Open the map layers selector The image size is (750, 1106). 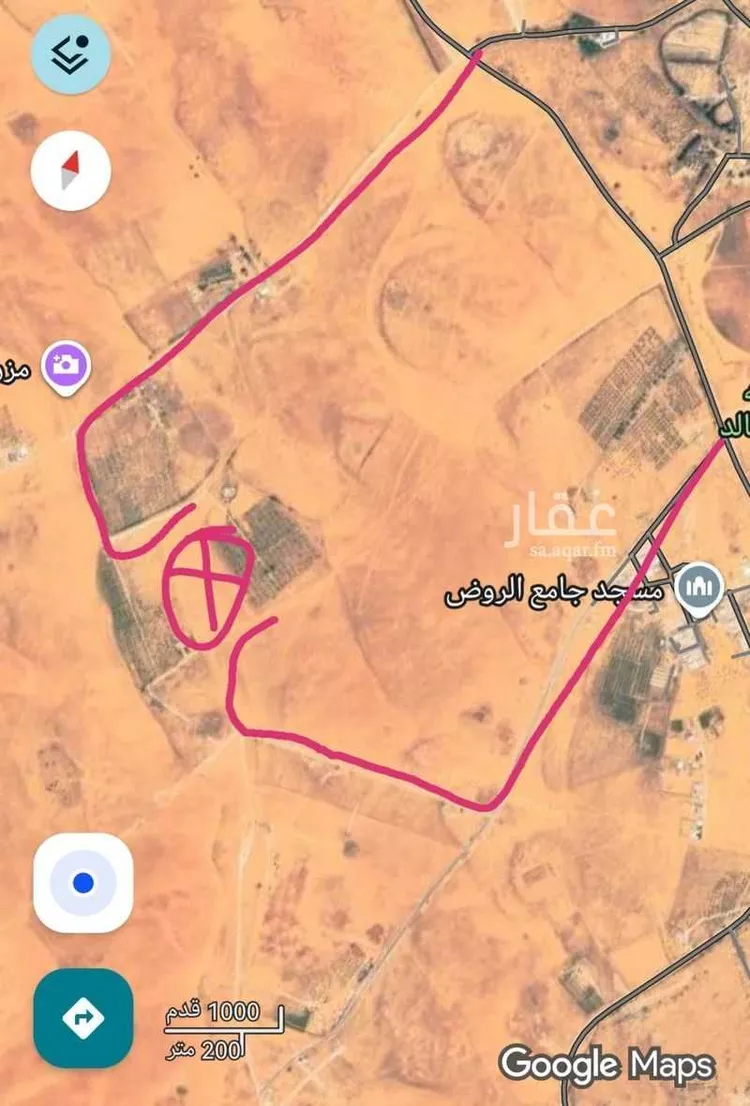[x=70, y=55]
